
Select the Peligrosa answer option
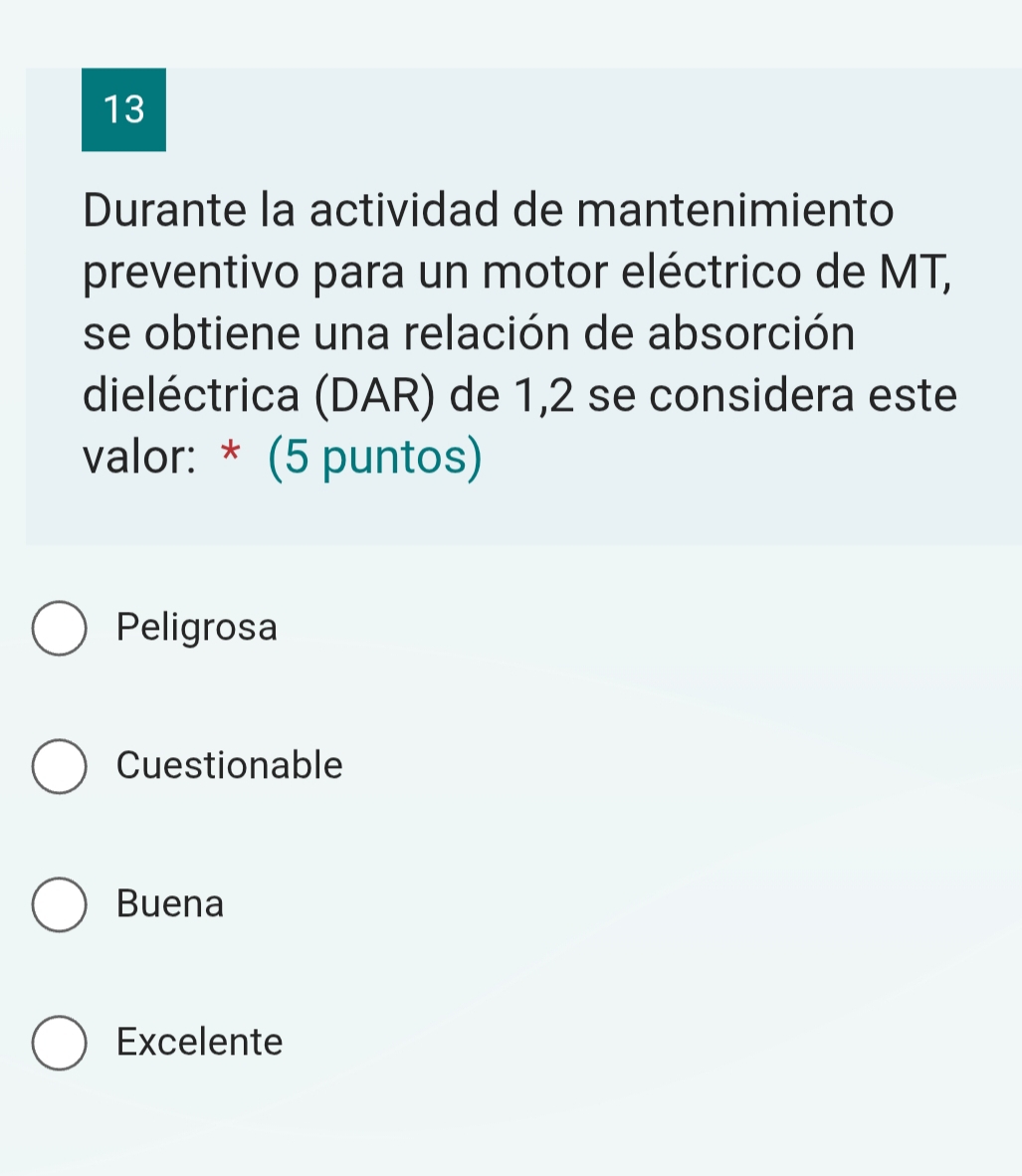[59, 629]
